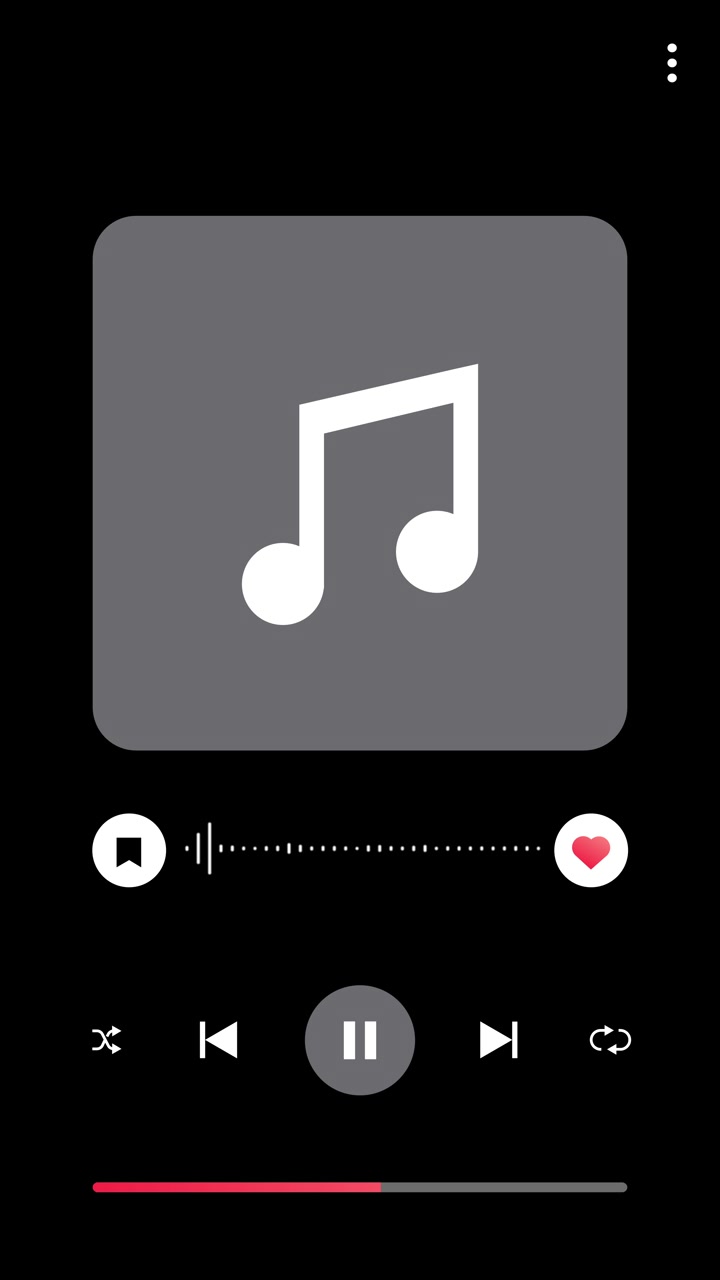720x1280 pixels.
Task: Skip to the previous track
Action: coord(219,1040)
